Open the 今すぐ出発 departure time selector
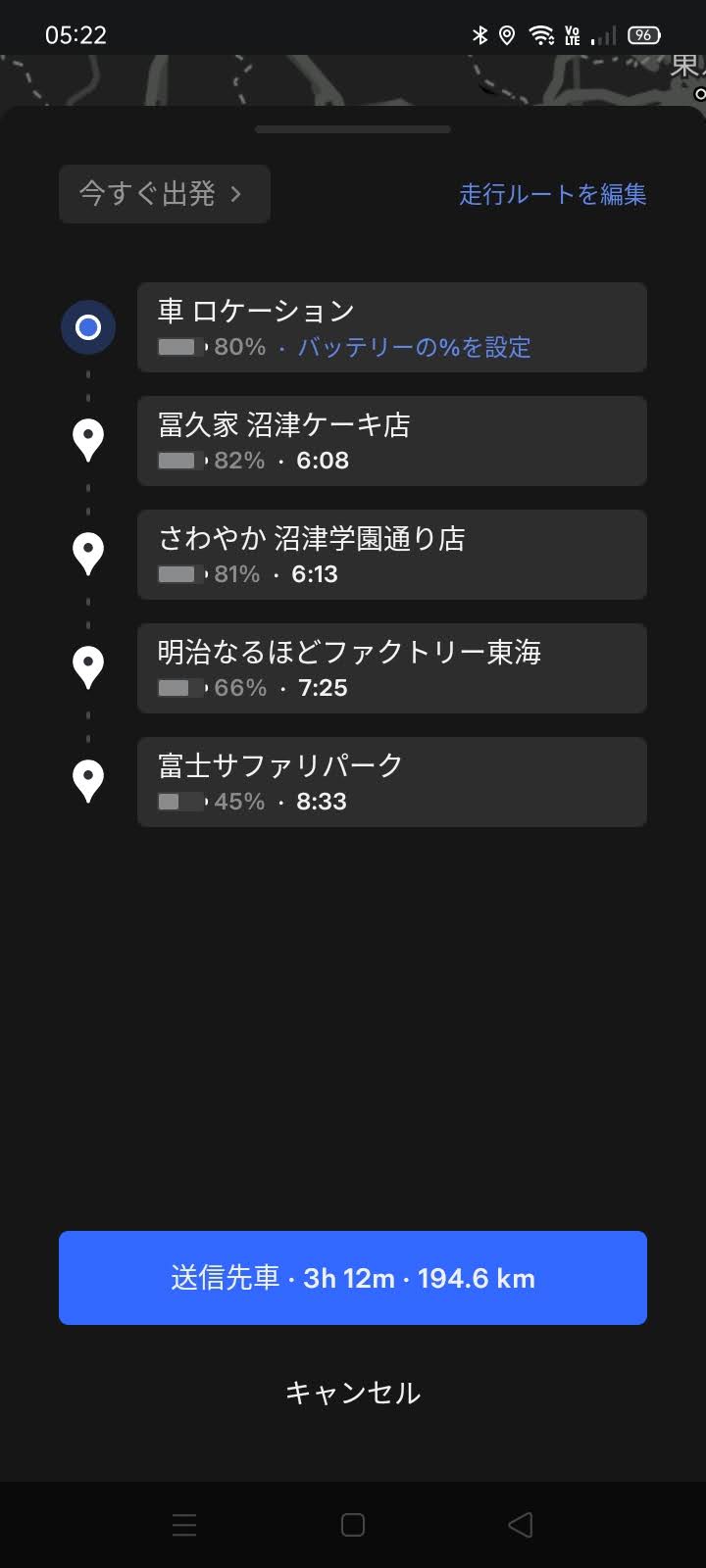Image resolution: width=706 pixels, height=1568 pixels. [x=164, y=194]
